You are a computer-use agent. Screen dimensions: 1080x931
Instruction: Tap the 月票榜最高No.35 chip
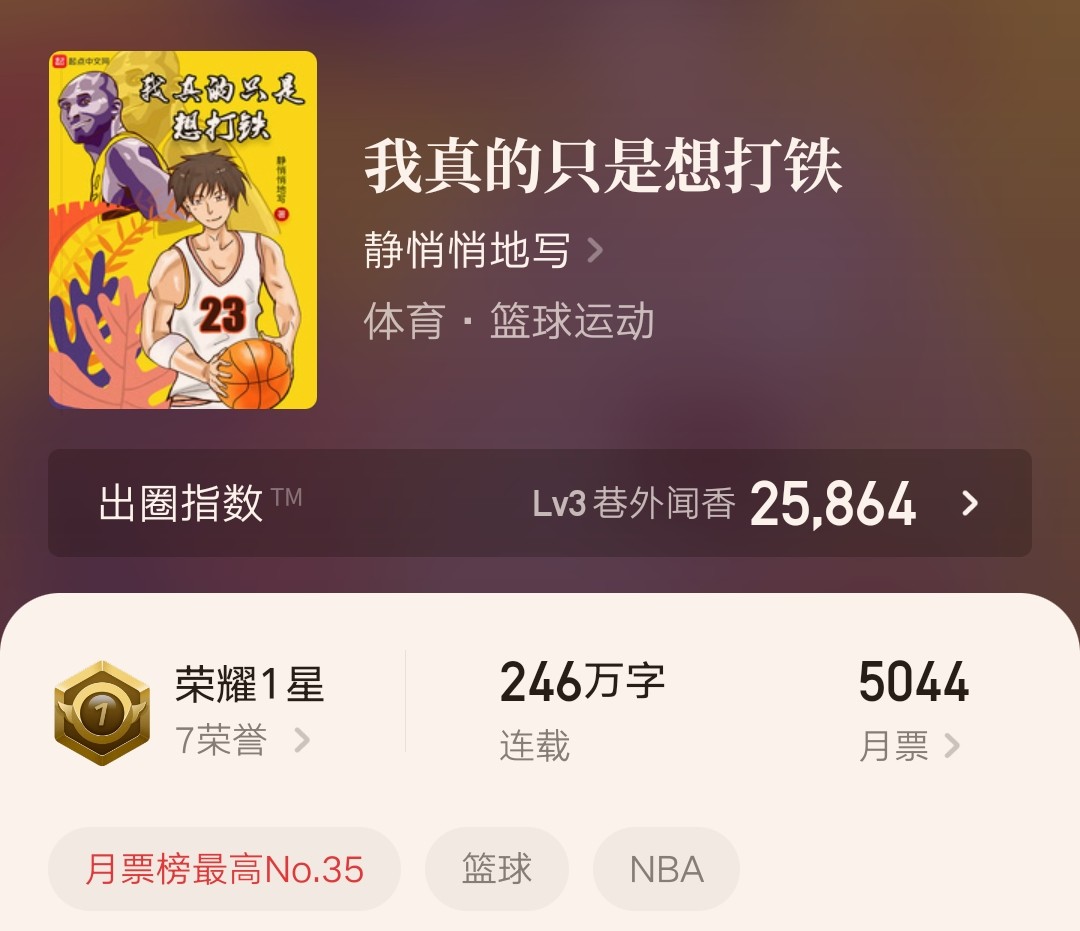[224, 869]
